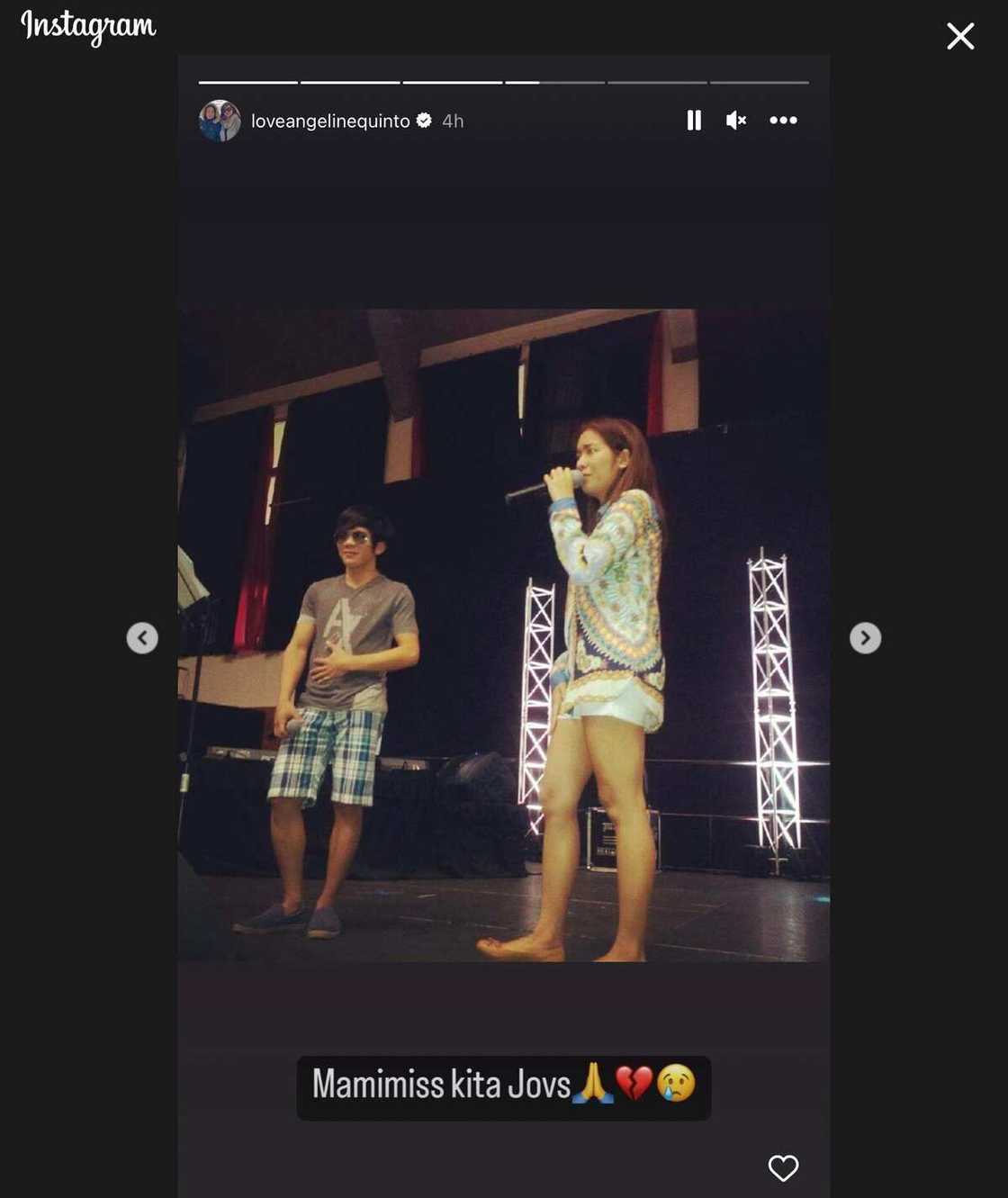Skip to the next story

(x=865, y=637)
